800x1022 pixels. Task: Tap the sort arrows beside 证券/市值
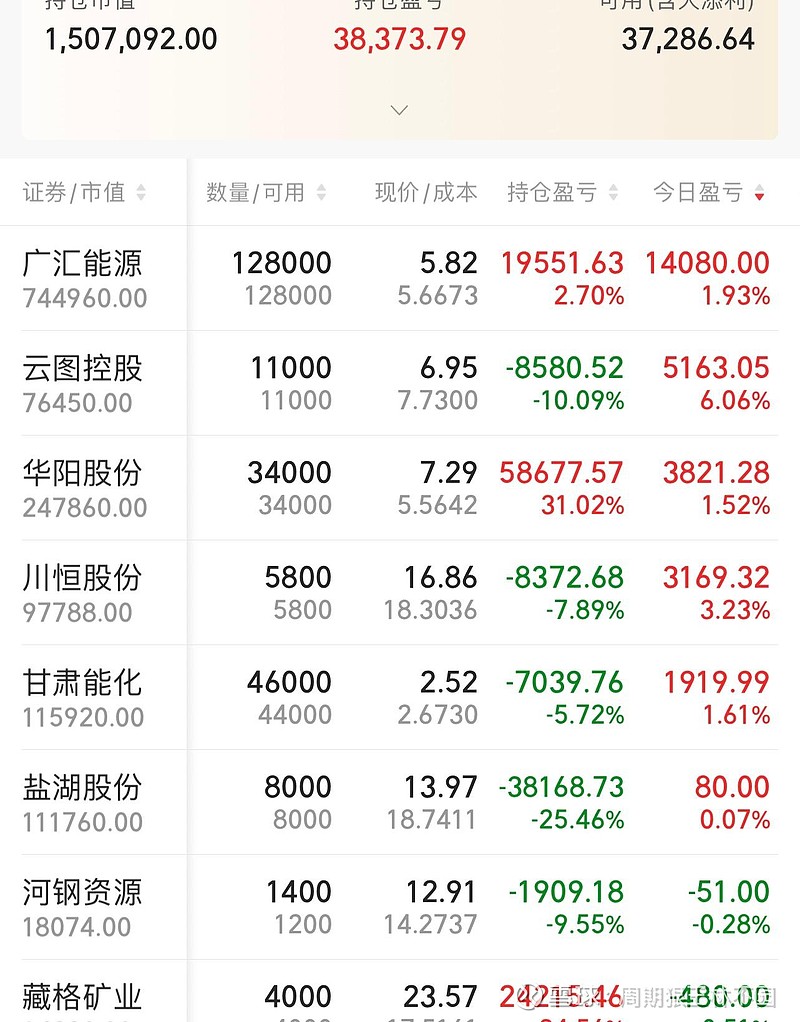pos(140,193)
